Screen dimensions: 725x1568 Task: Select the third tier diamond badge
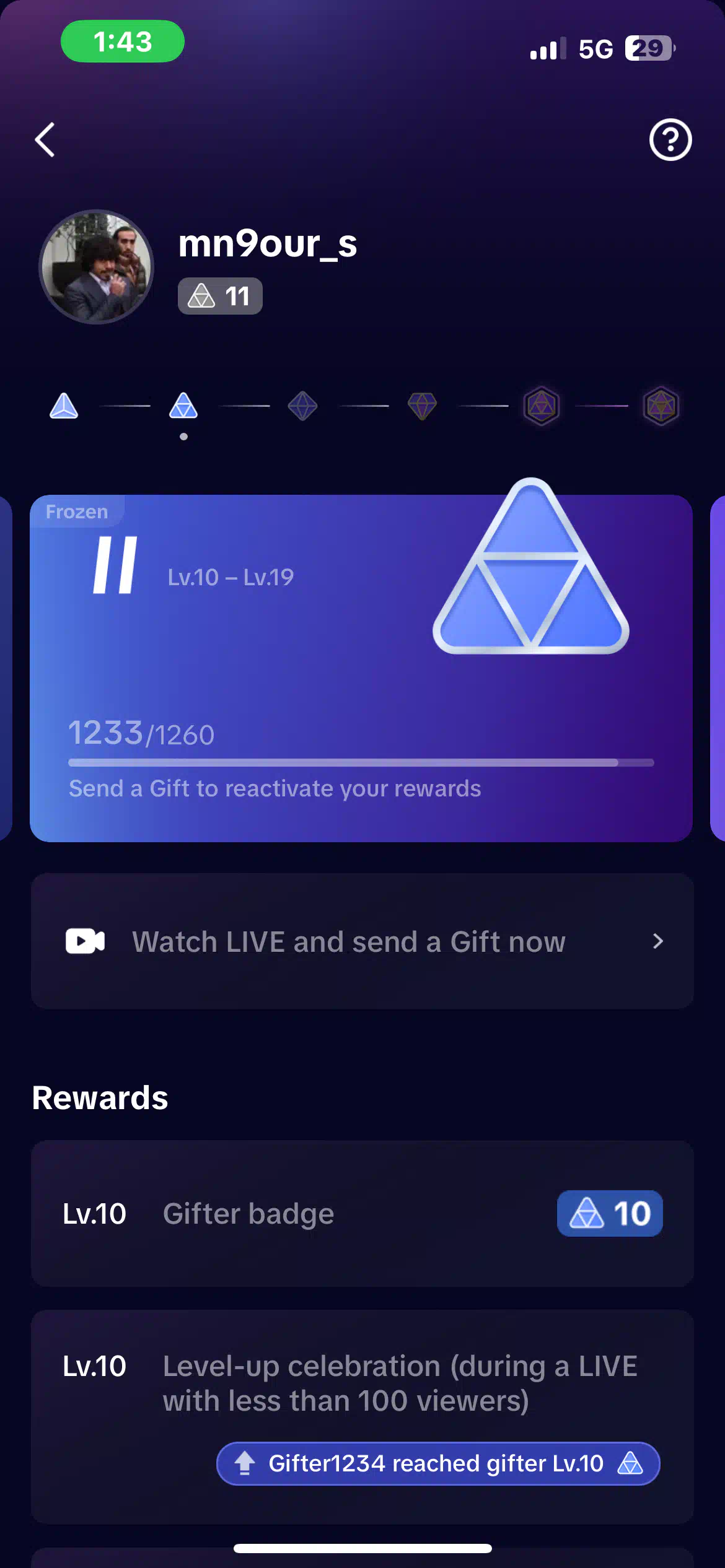pyautogui.click(x=303, y=406)
